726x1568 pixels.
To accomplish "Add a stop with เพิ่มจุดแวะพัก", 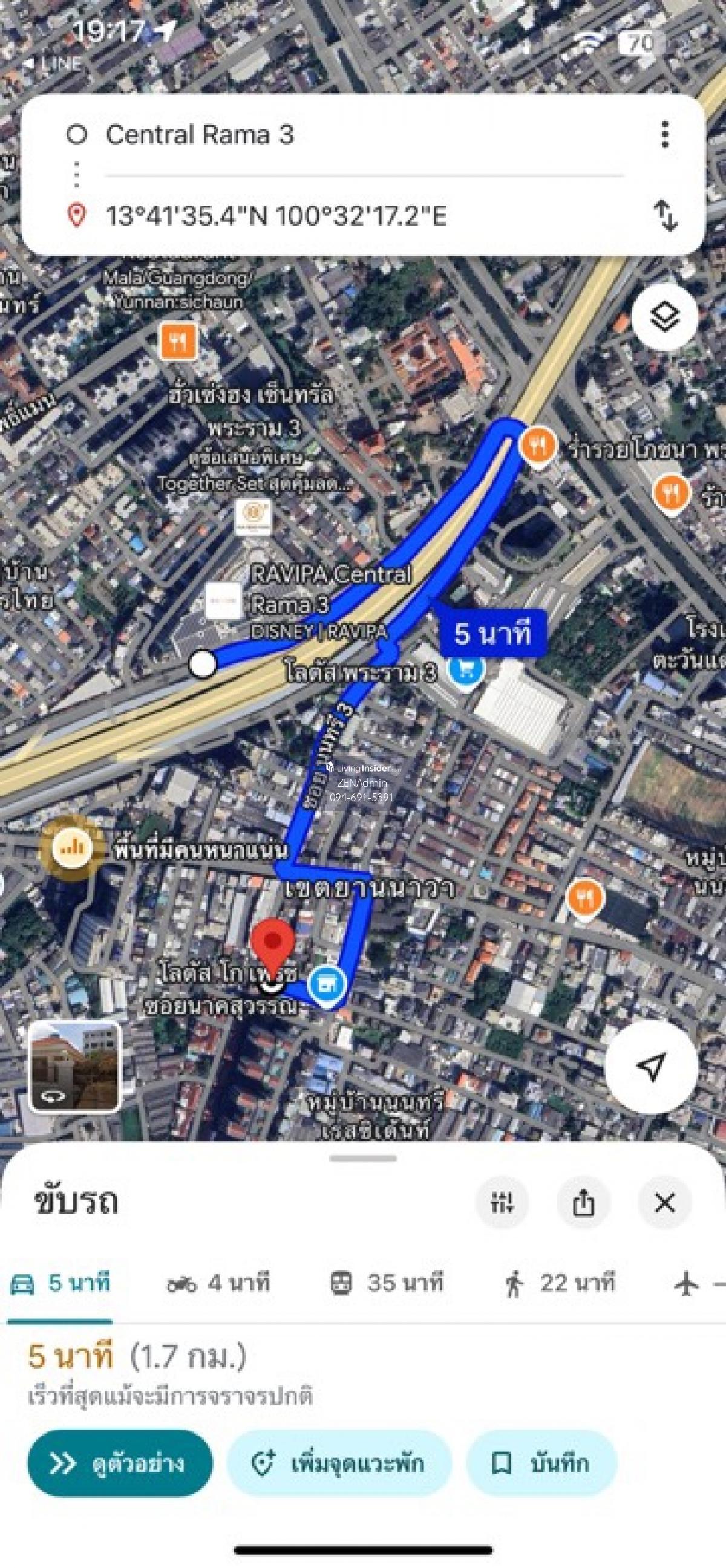I will [339, 1463].
